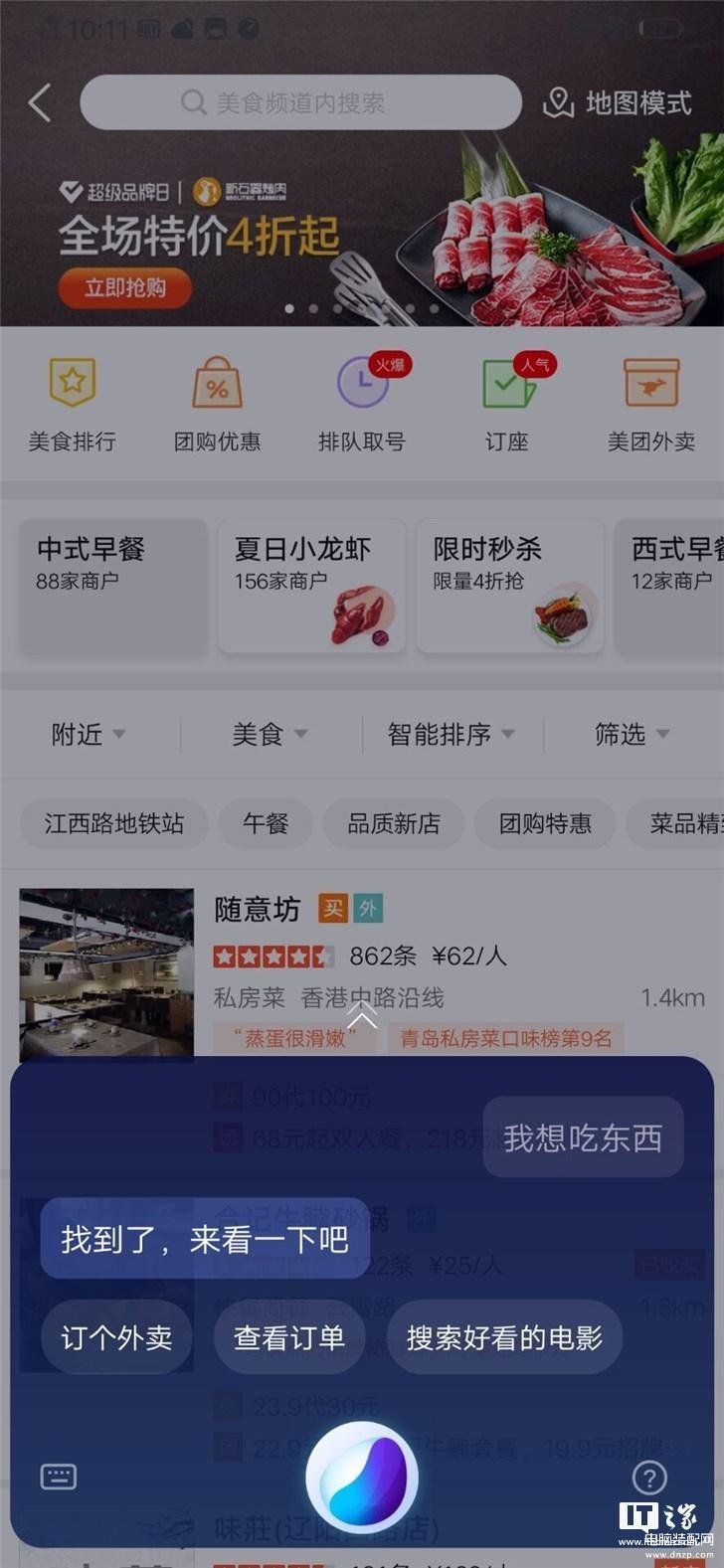Screen dimensions: 724x1568
Task: Open the 限时秒杀 flash sale card
Action: click(x=509, y=586)
